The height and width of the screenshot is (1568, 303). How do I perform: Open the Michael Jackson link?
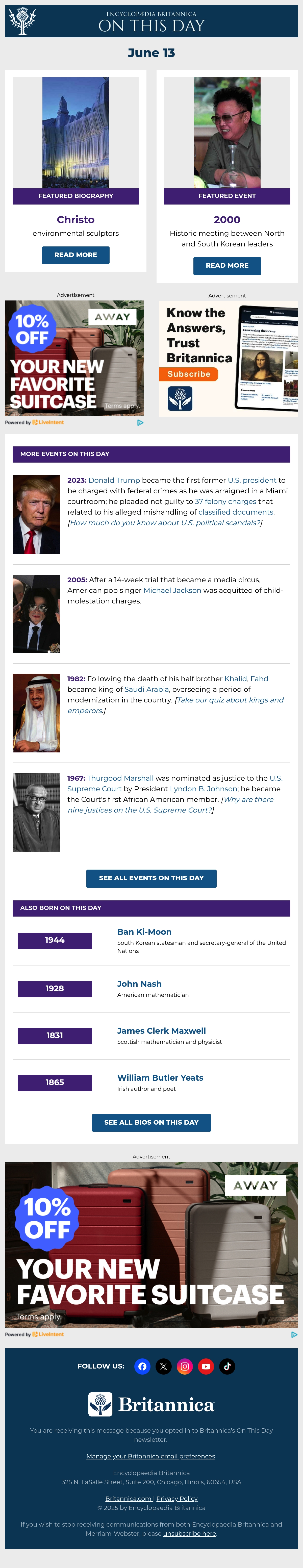pyautogui.click(x=172, y=590)
